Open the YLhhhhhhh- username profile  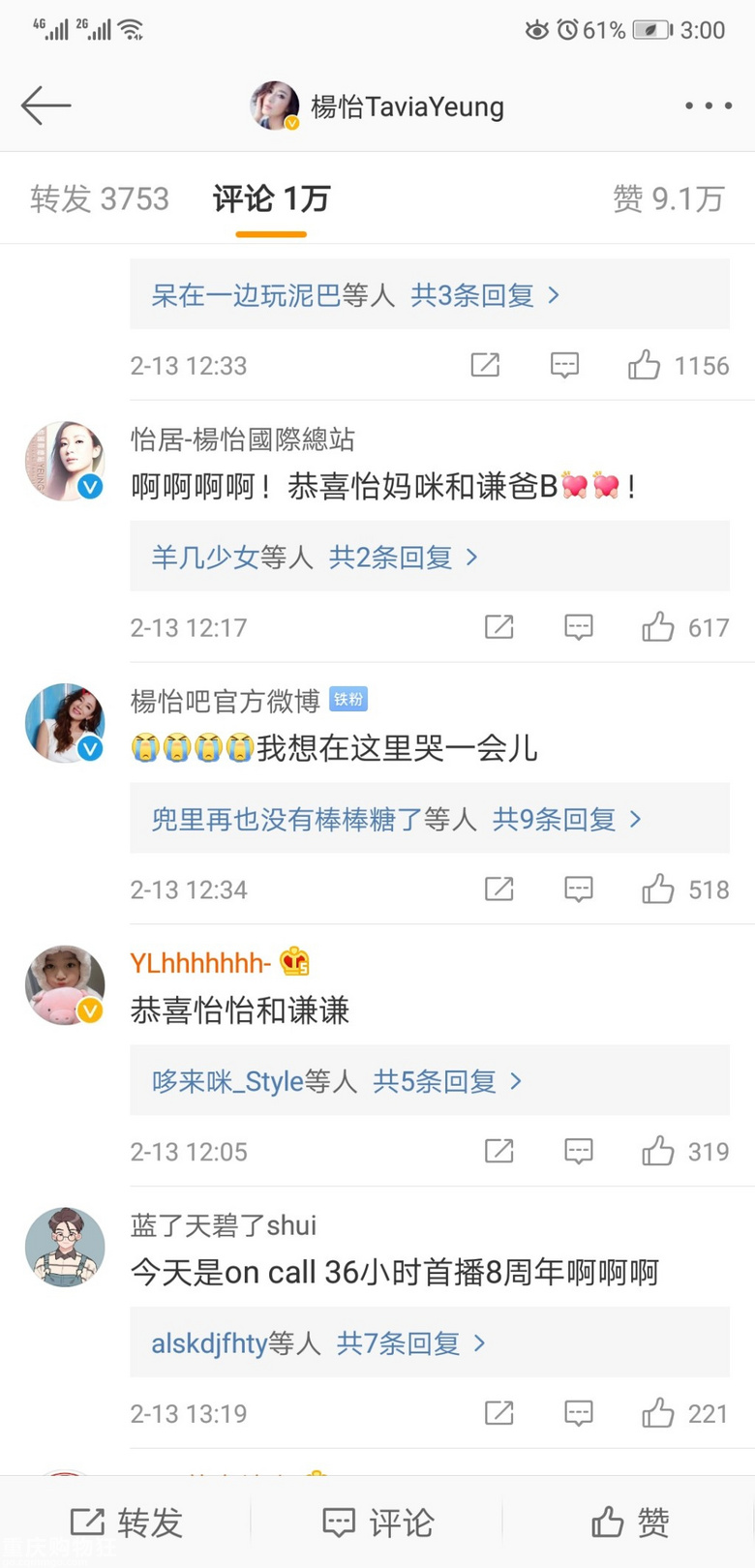[200, 963]
